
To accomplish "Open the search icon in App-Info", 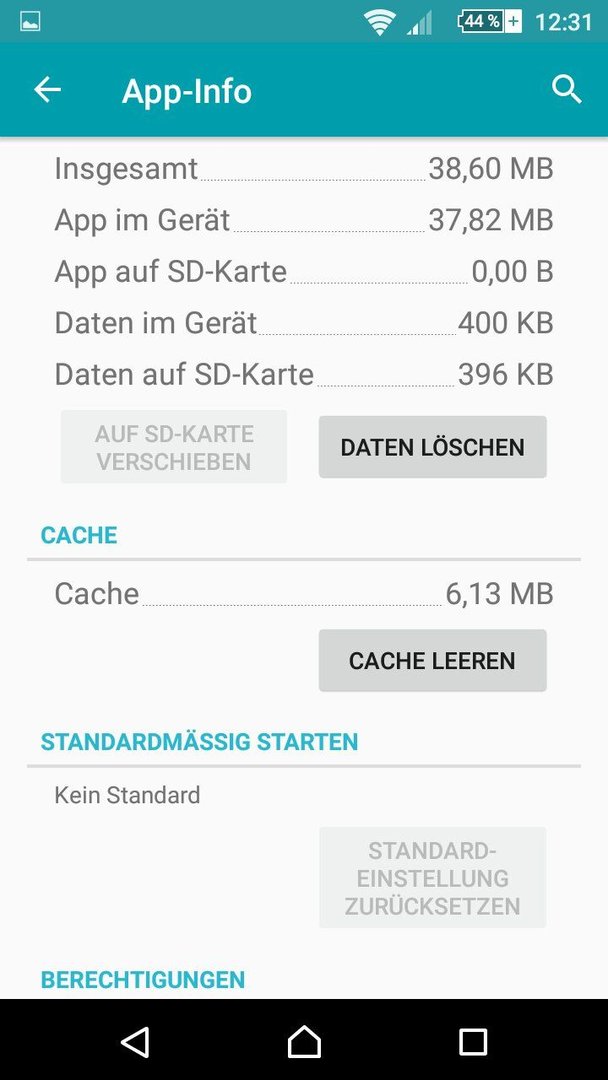I will tap(567, 90).
